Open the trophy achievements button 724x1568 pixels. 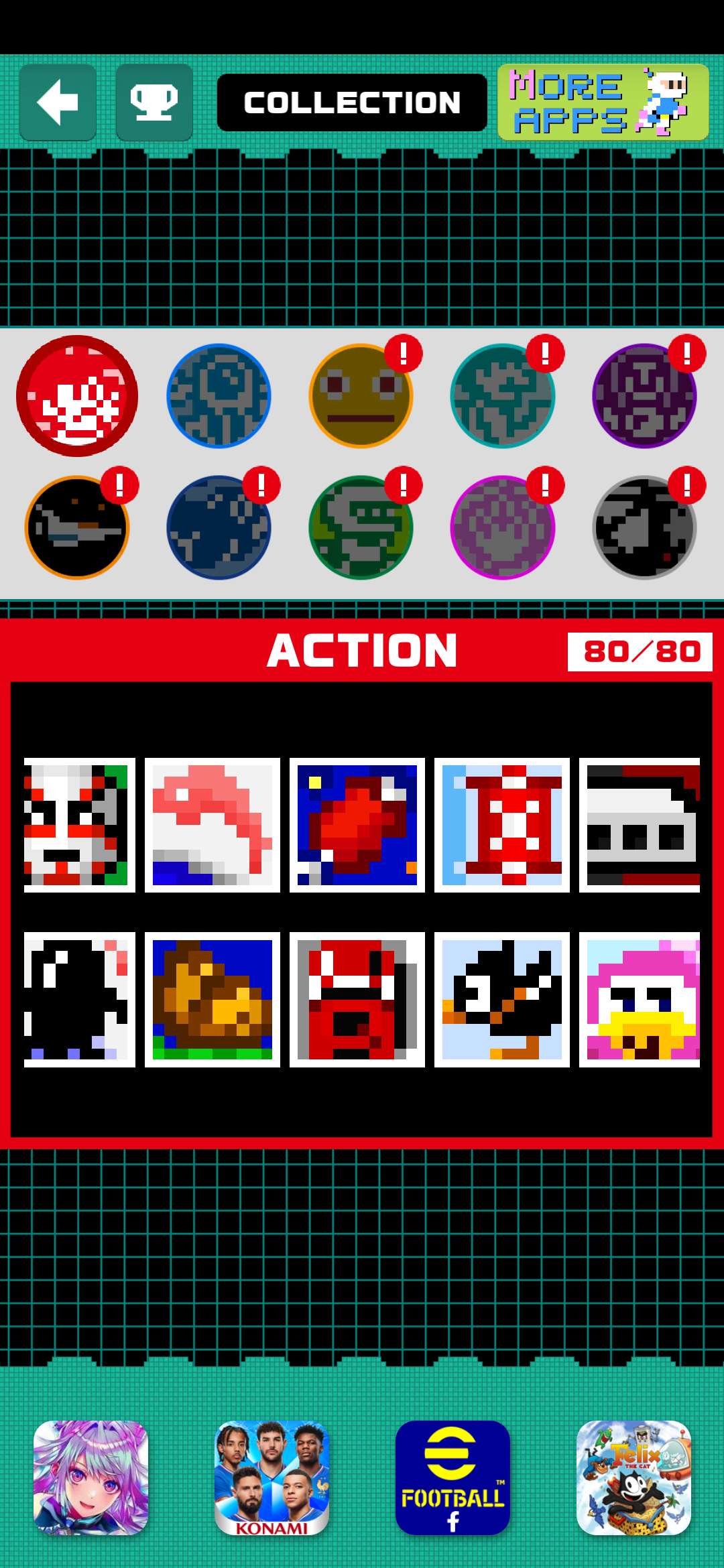[154, 103]
